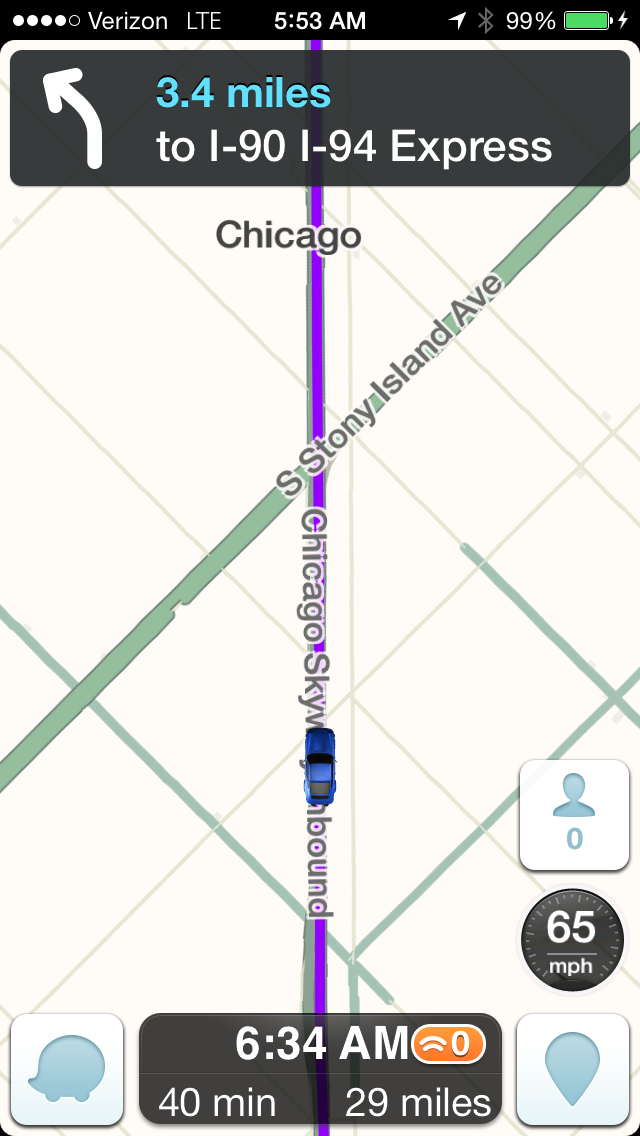Open the Waze main menu button
Screen dimensions: 640x1136
[x=67, y=1069]
